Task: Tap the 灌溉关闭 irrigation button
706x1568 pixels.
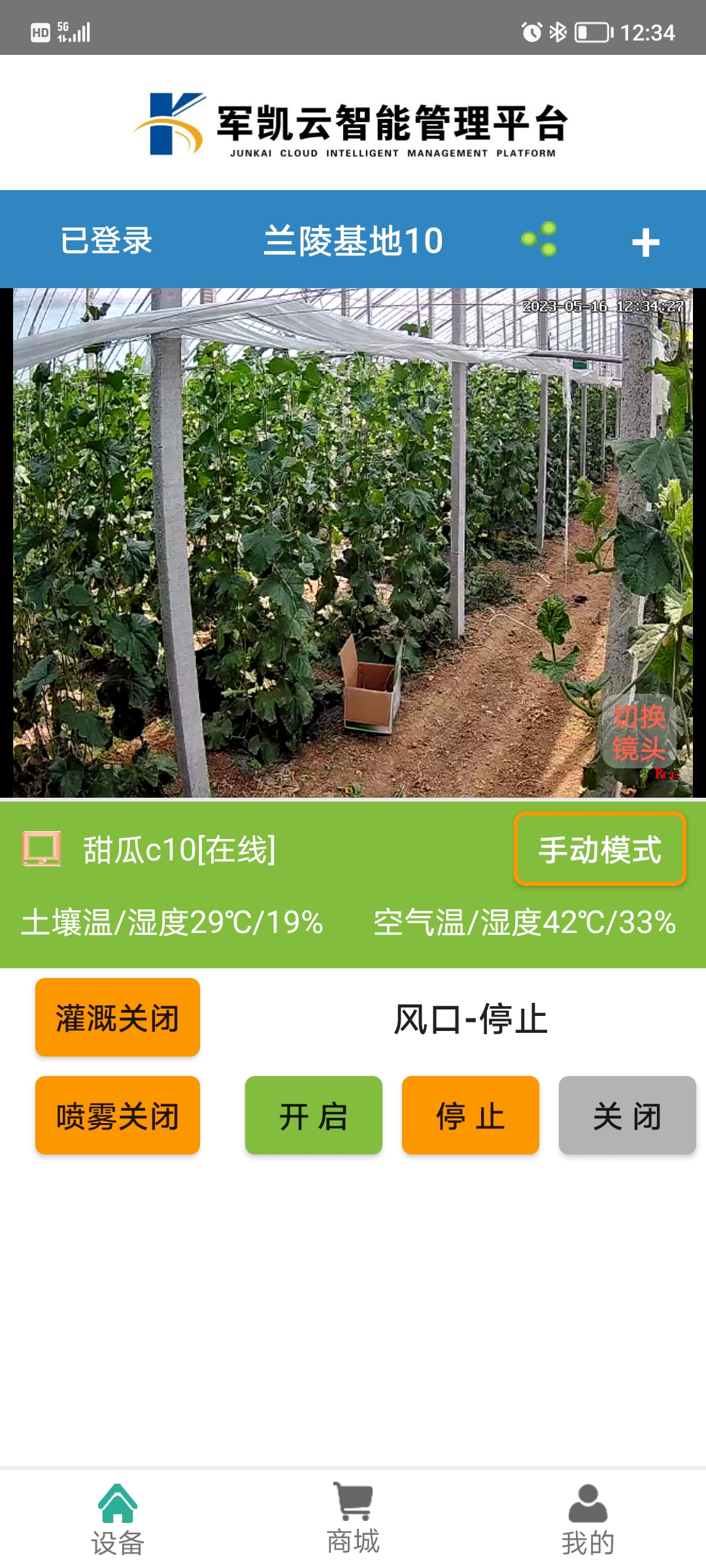Action: 118,1017
